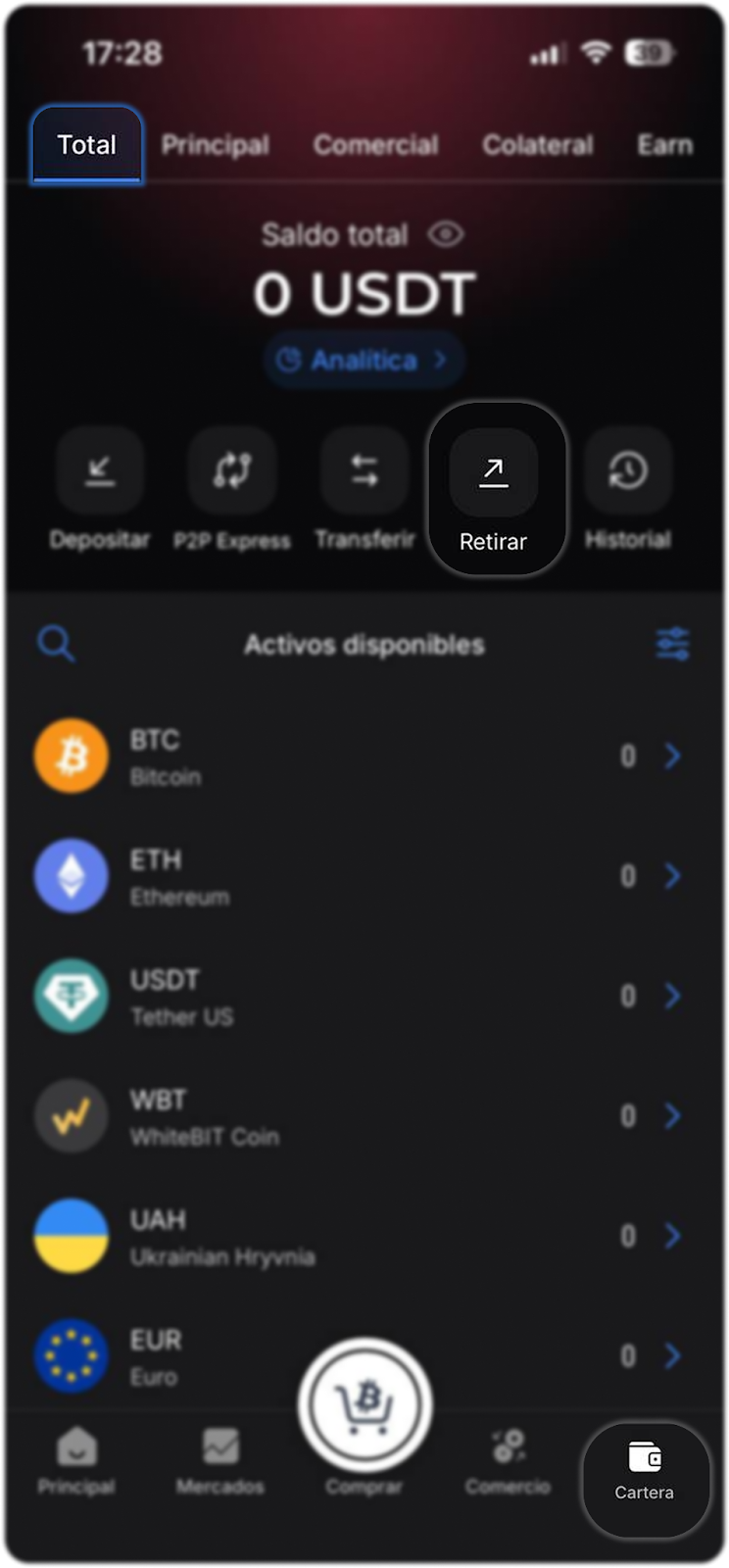This screenshot has height=1568, width=729.
Task: Toggle balance visibility eye icon
Action: [x=446, y=234]
